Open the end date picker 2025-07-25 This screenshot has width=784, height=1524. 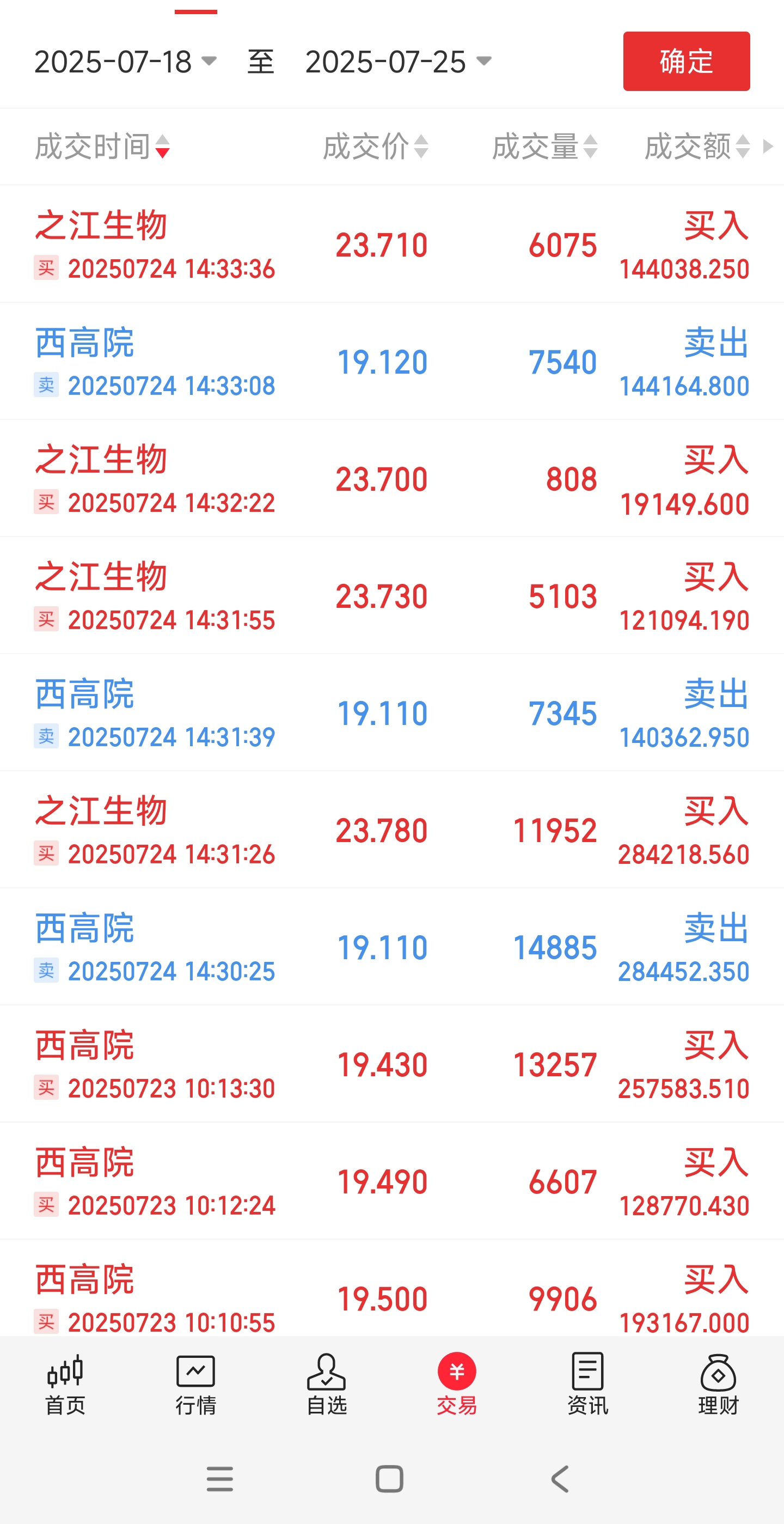point(398,62)
